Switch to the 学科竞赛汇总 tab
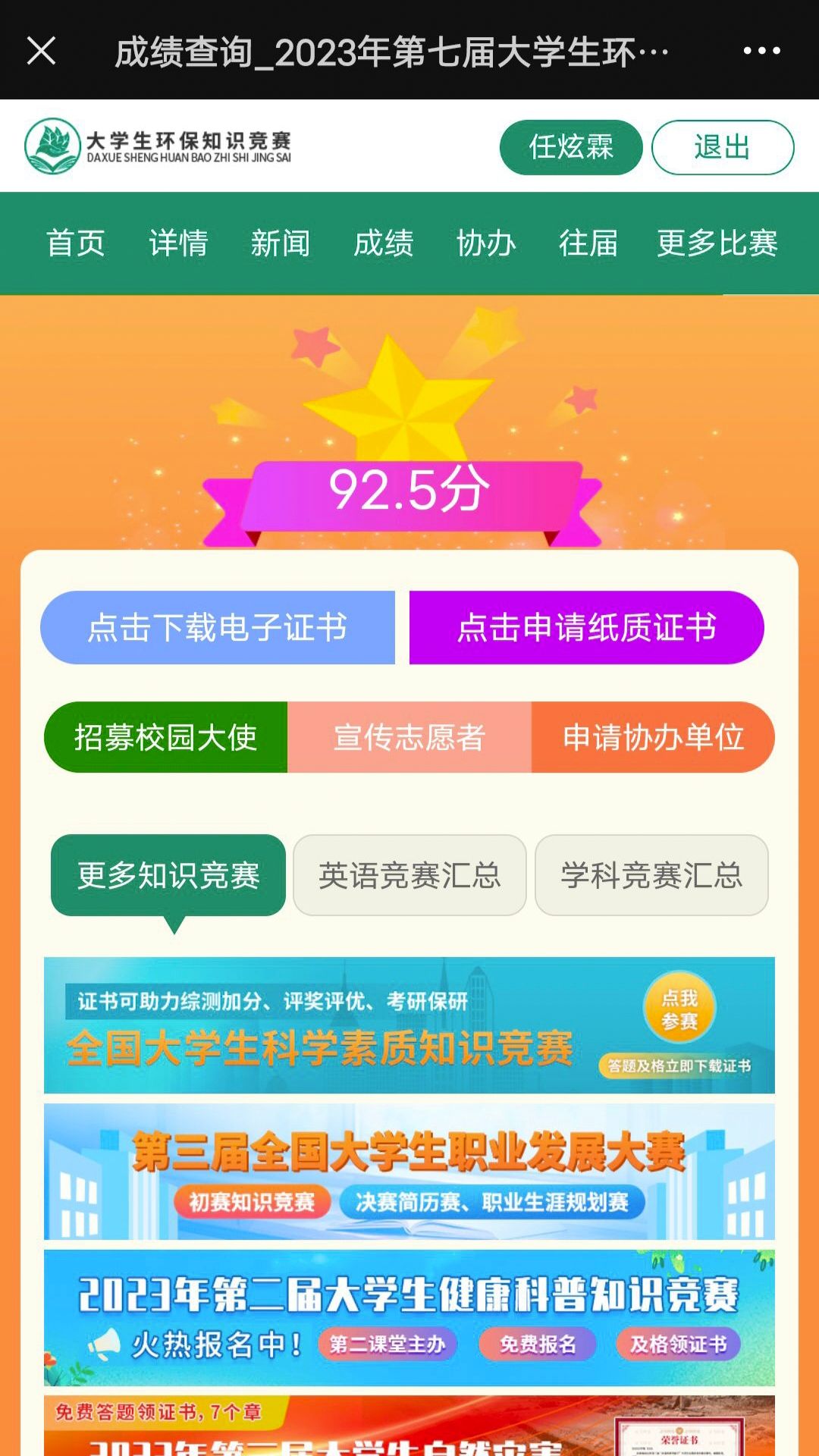Viewport: 819px width, 1456px height. 651,875
